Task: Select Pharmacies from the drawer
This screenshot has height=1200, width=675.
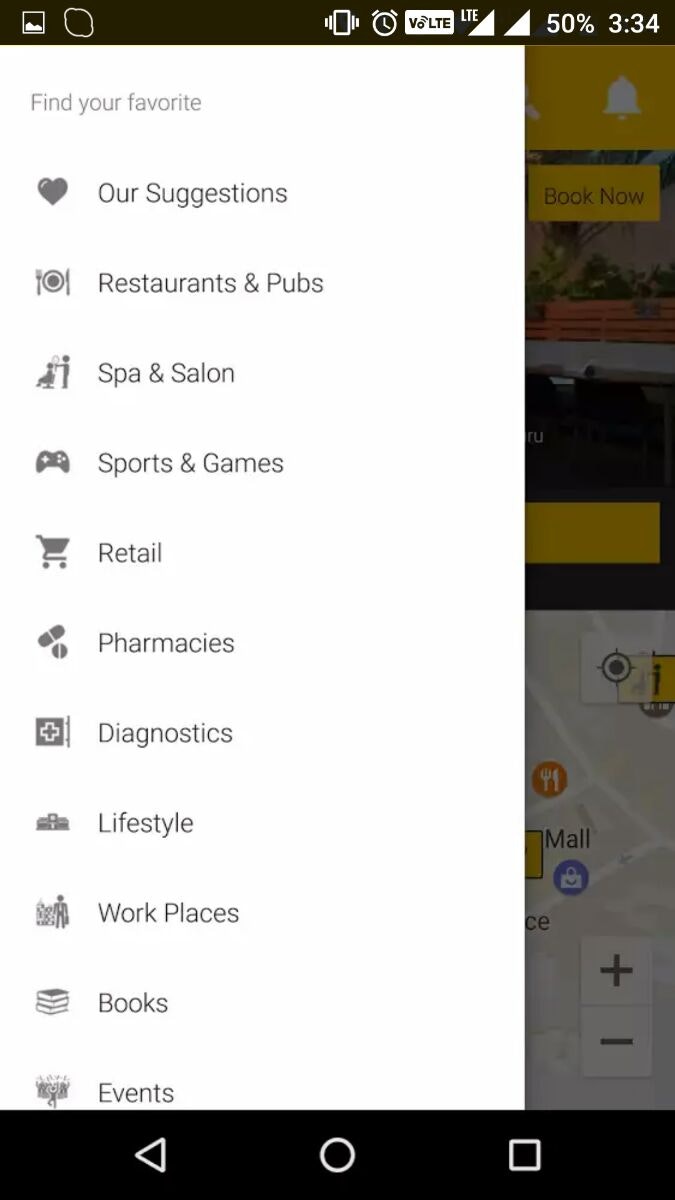Action: (x=166, y=643)
